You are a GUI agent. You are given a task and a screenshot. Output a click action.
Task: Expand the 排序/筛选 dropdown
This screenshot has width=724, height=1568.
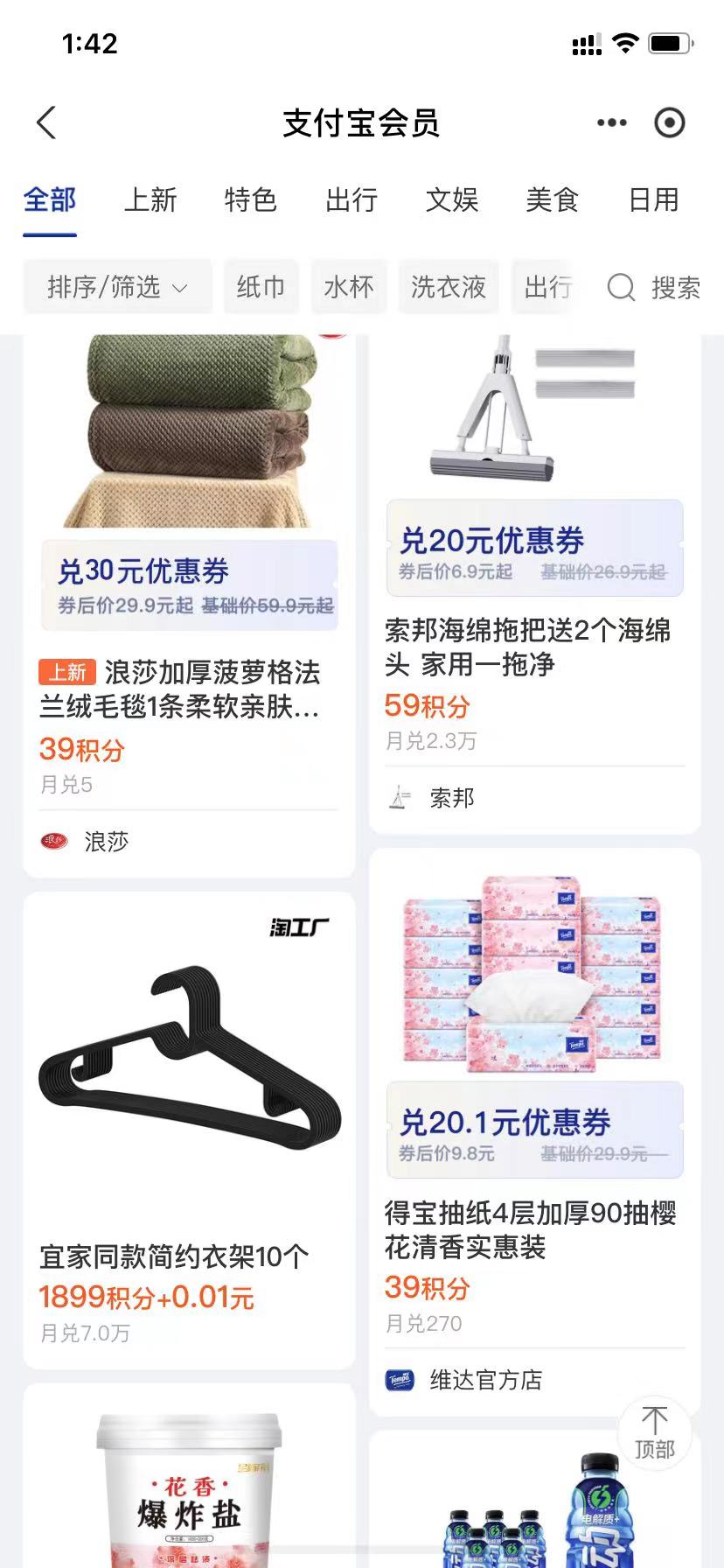pyautogui.click(x=117, y=287)
